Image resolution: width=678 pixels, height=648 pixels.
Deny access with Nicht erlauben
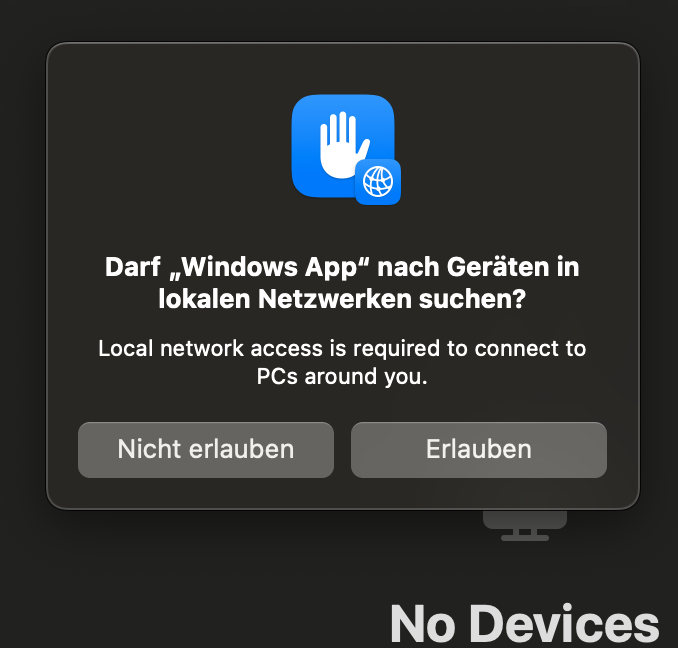[206, 449]
